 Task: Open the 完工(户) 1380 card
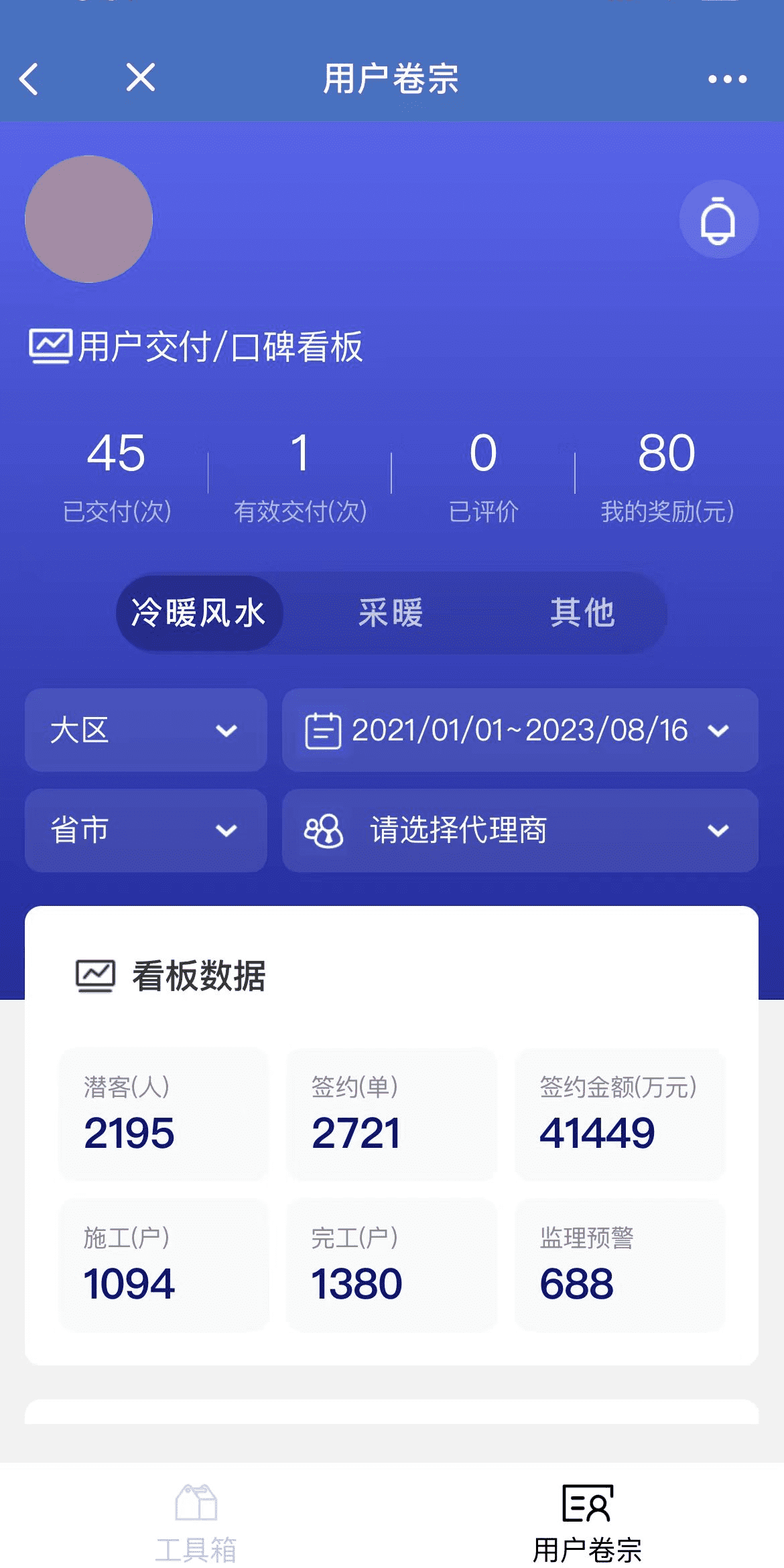point(391,1266)
